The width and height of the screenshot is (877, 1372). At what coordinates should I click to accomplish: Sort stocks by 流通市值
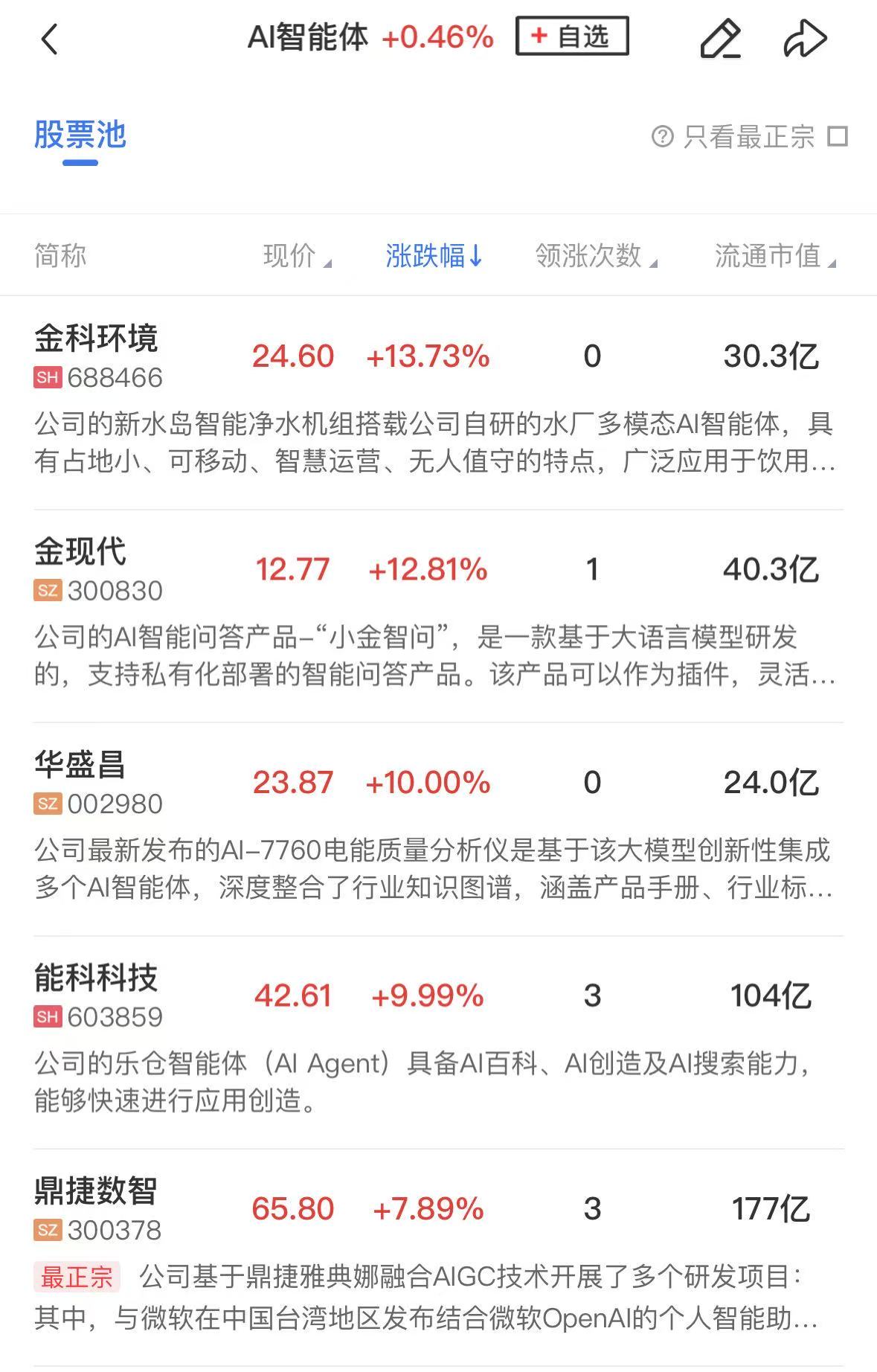[774, 256]
